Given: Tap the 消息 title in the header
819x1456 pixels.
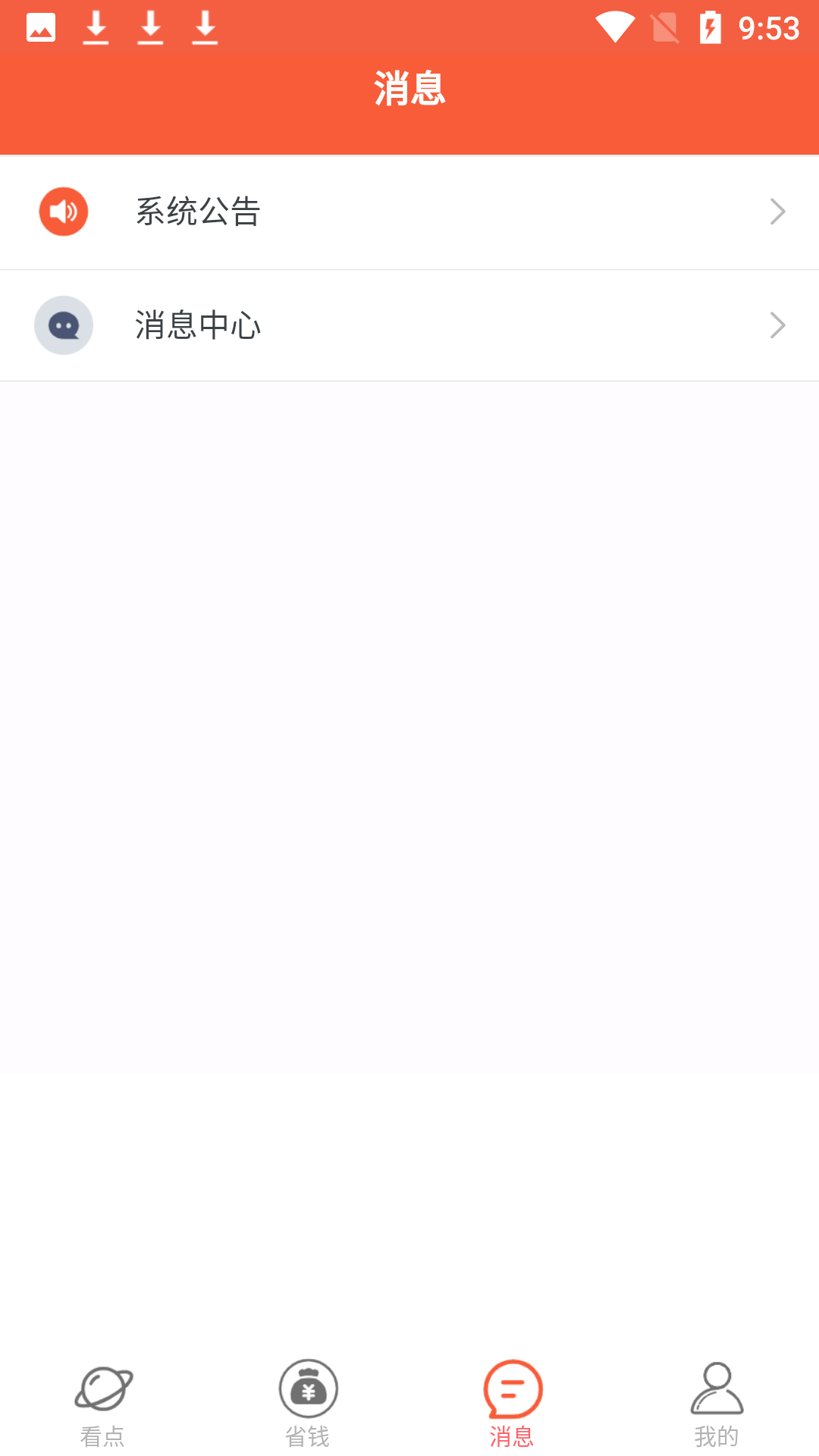Looking at the screenshot, I should tap(409, 87).
